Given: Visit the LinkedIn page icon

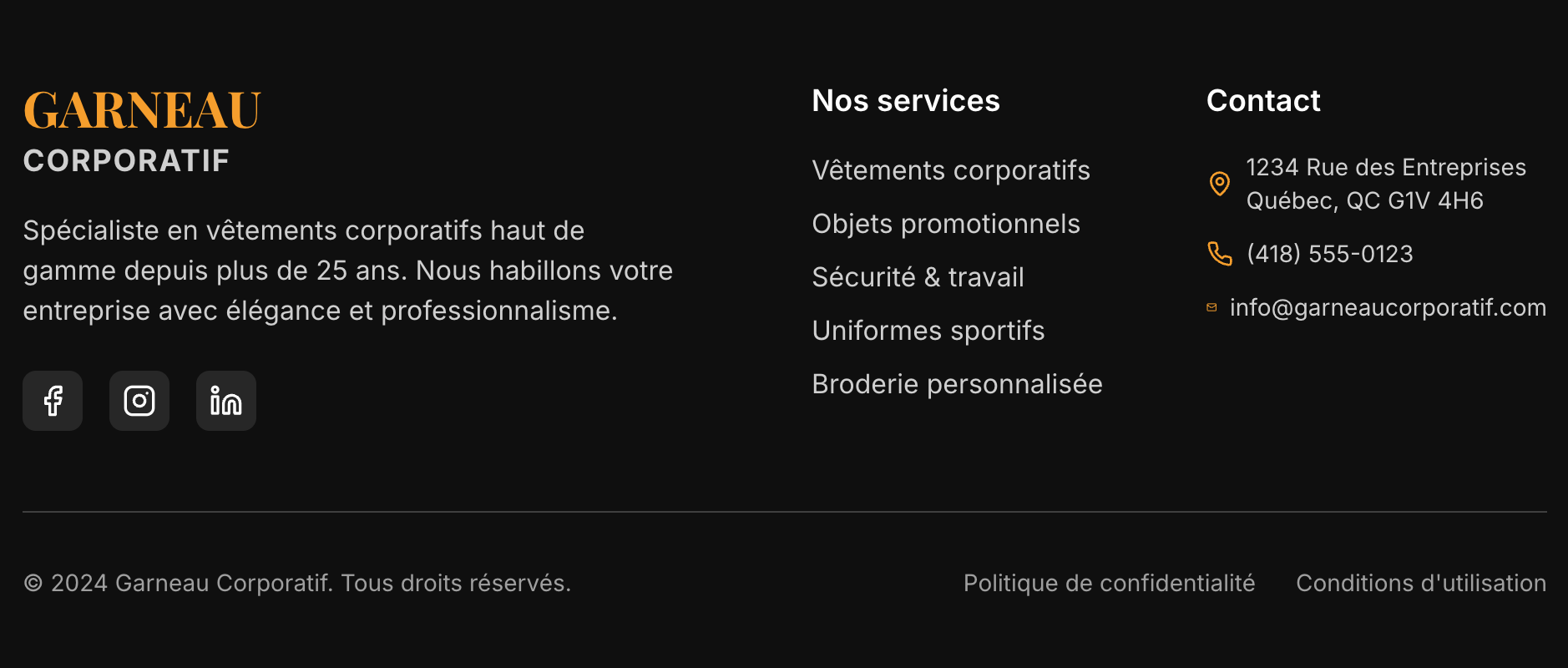Looking at the screenshot, I should point(226,401).
